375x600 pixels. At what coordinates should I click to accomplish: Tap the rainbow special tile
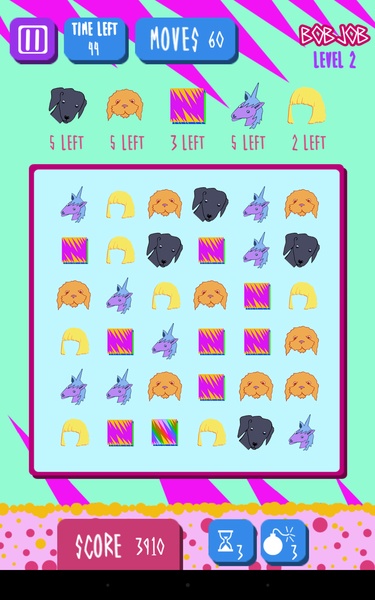click(165, 432)
